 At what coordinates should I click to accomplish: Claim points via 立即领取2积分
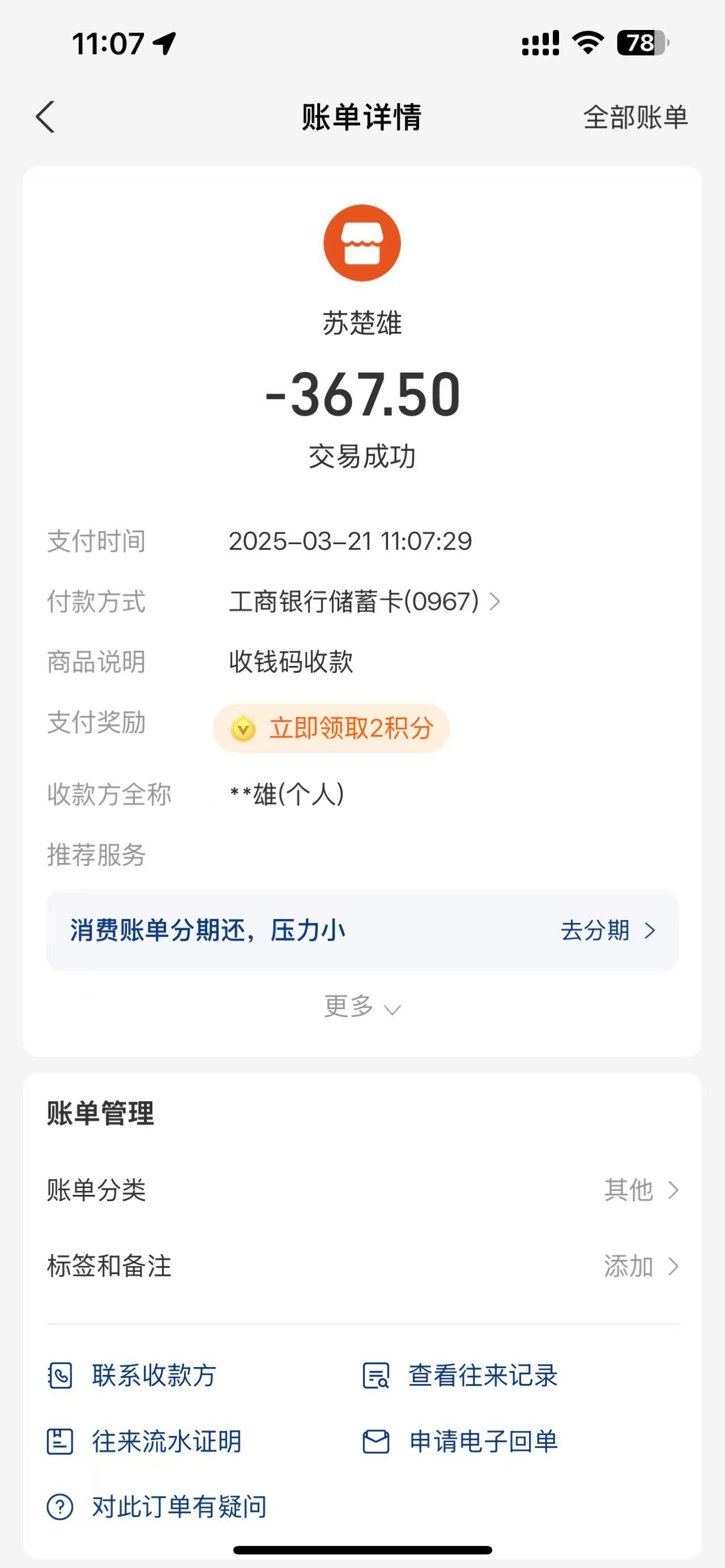coord(350,729)
